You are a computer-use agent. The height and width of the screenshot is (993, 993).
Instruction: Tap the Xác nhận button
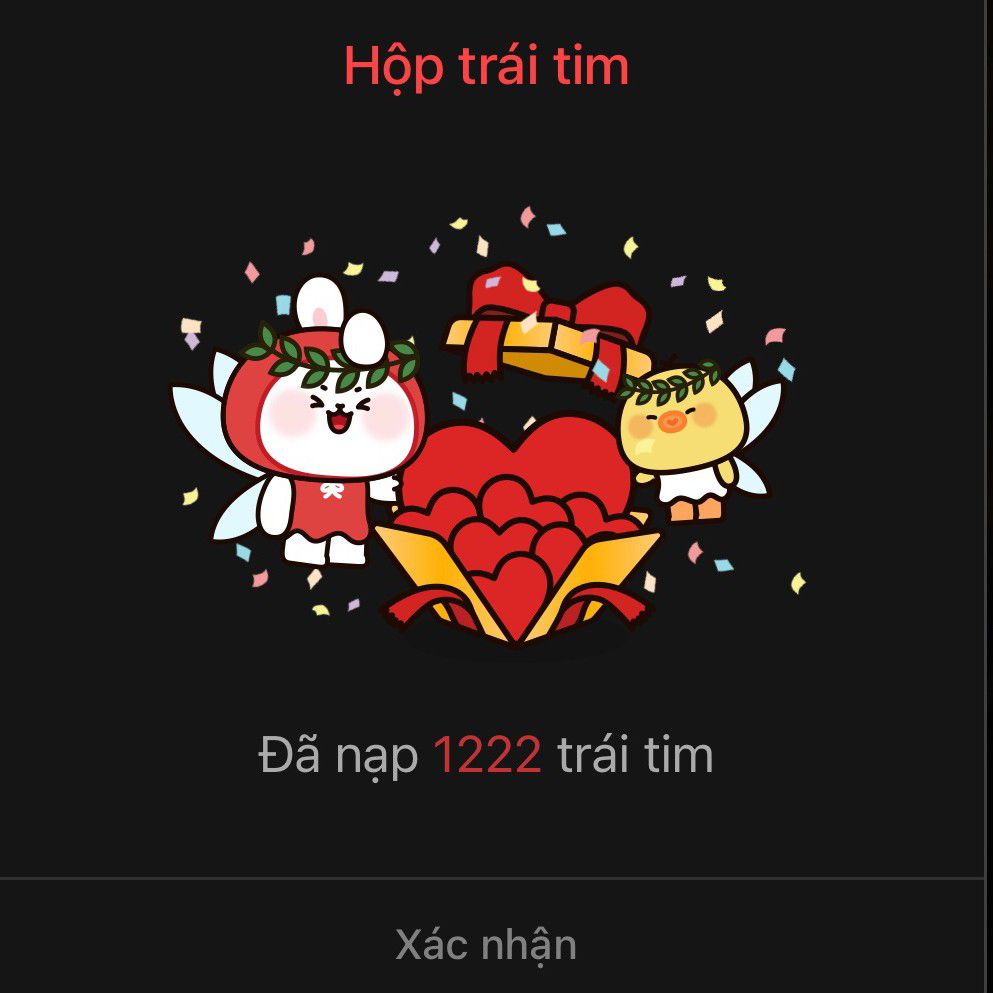[x=486, y=943]
